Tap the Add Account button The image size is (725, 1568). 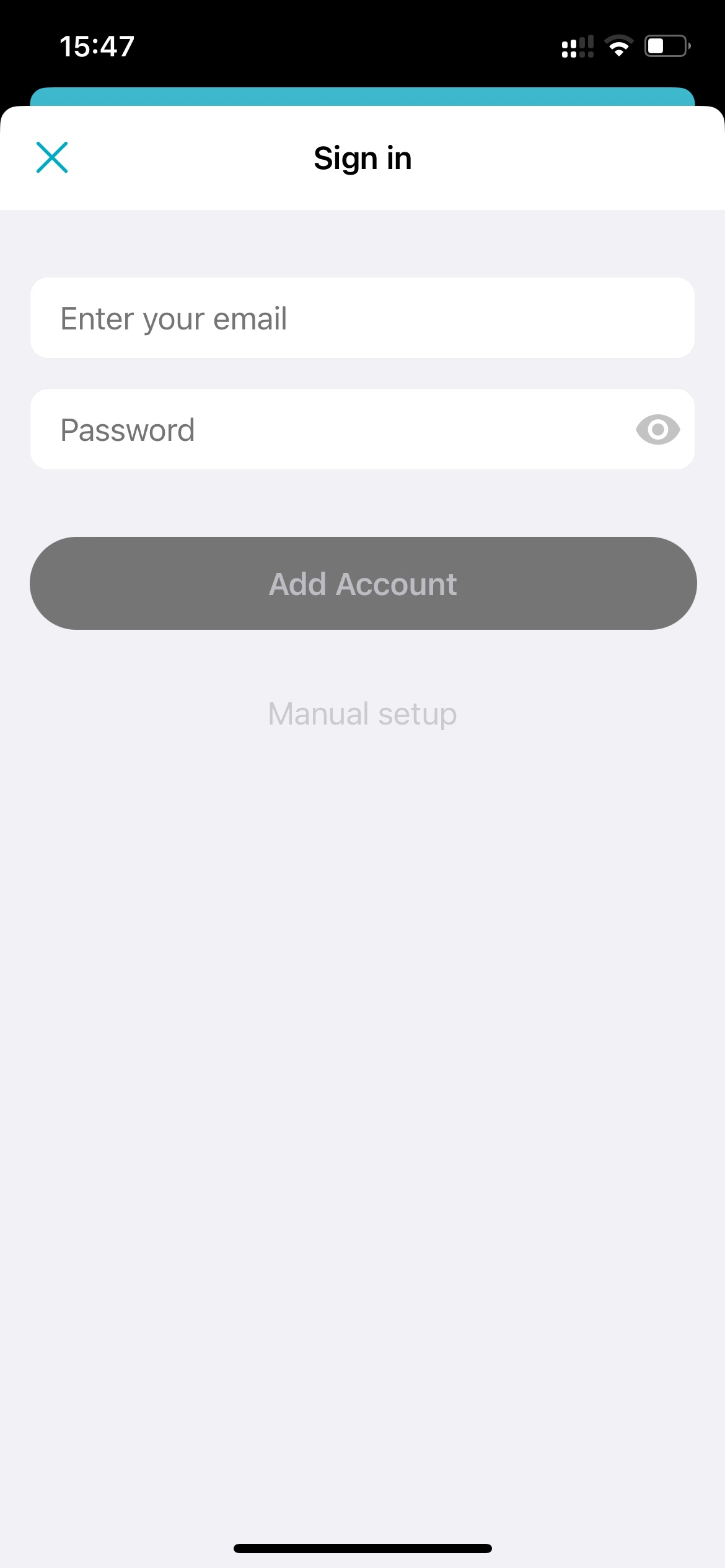click(x=363, y=583)
